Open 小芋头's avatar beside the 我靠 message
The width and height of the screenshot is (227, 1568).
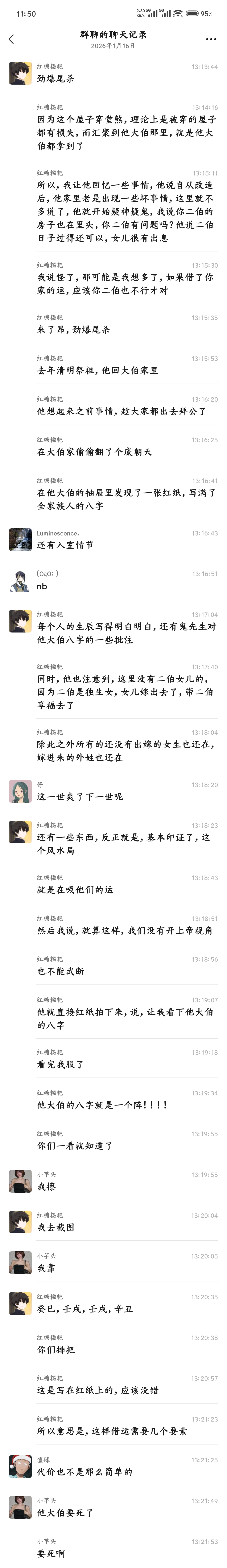pos(20,1262)
